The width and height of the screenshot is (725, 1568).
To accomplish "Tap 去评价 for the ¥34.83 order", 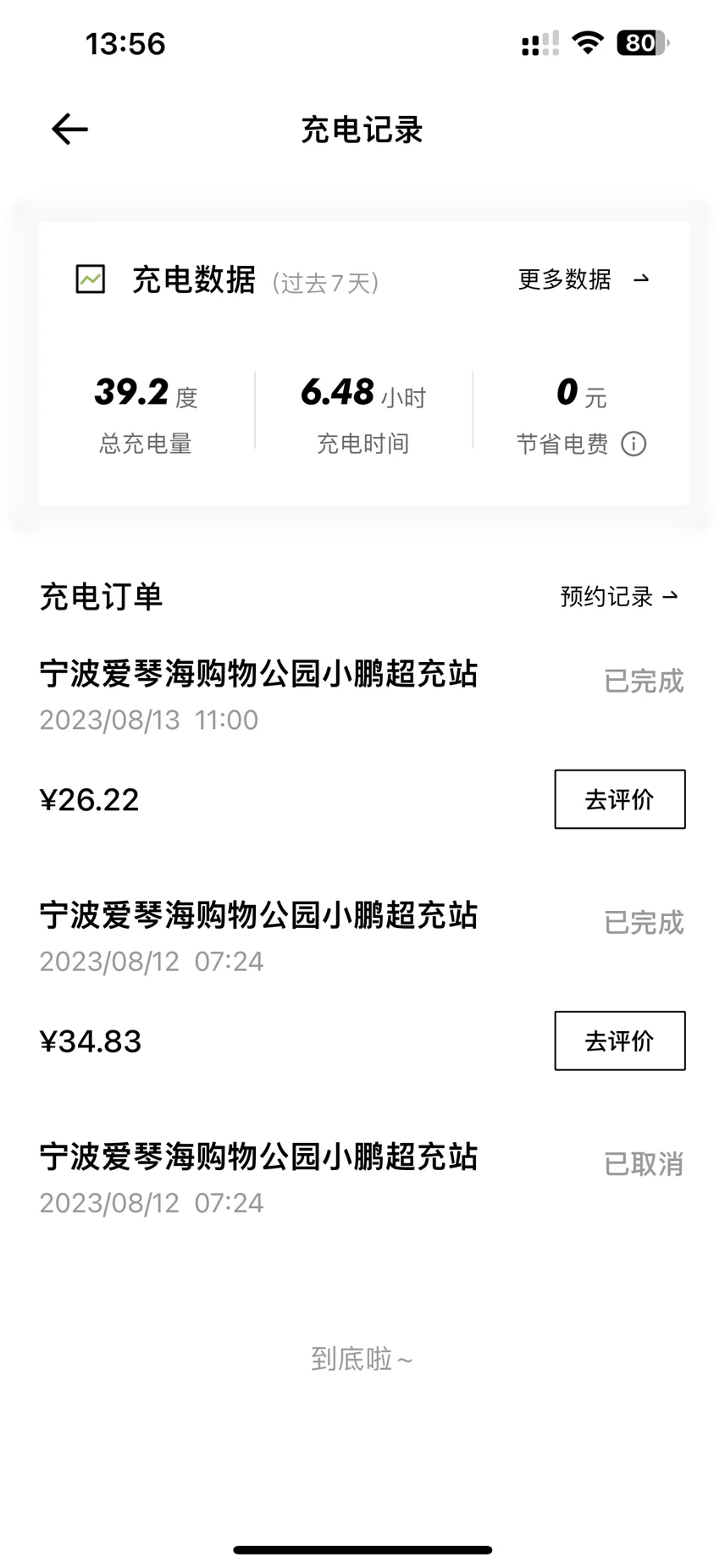I will tap(620, 1041).
